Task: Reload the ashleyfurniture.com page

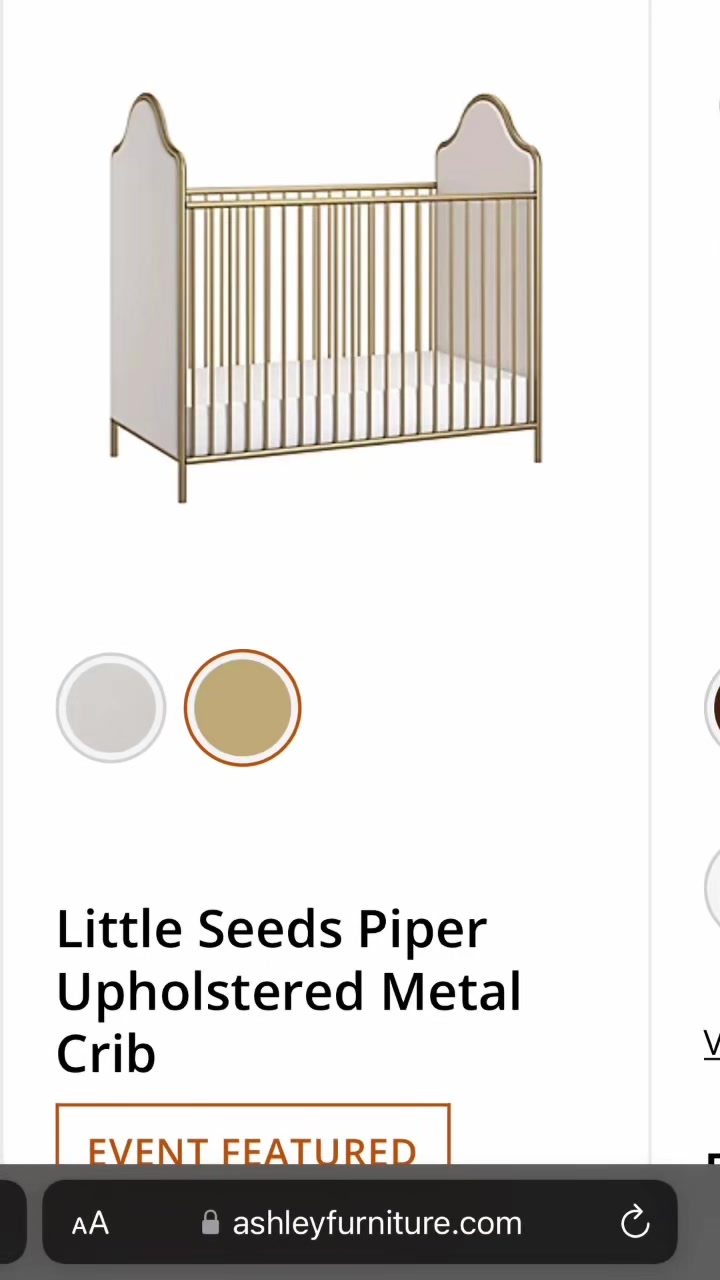Action: [635, 1222]
